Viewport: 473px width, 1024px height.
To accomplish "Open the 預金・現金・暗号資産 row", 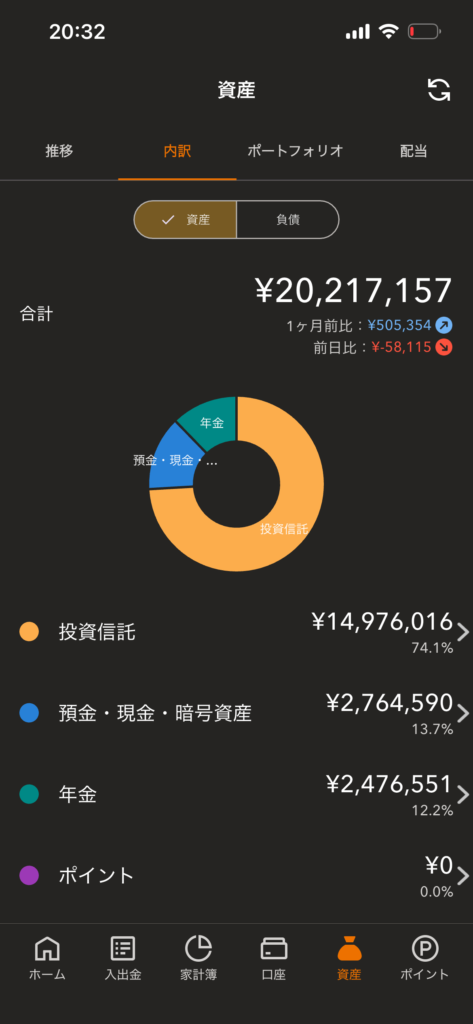I will (236, 713).
